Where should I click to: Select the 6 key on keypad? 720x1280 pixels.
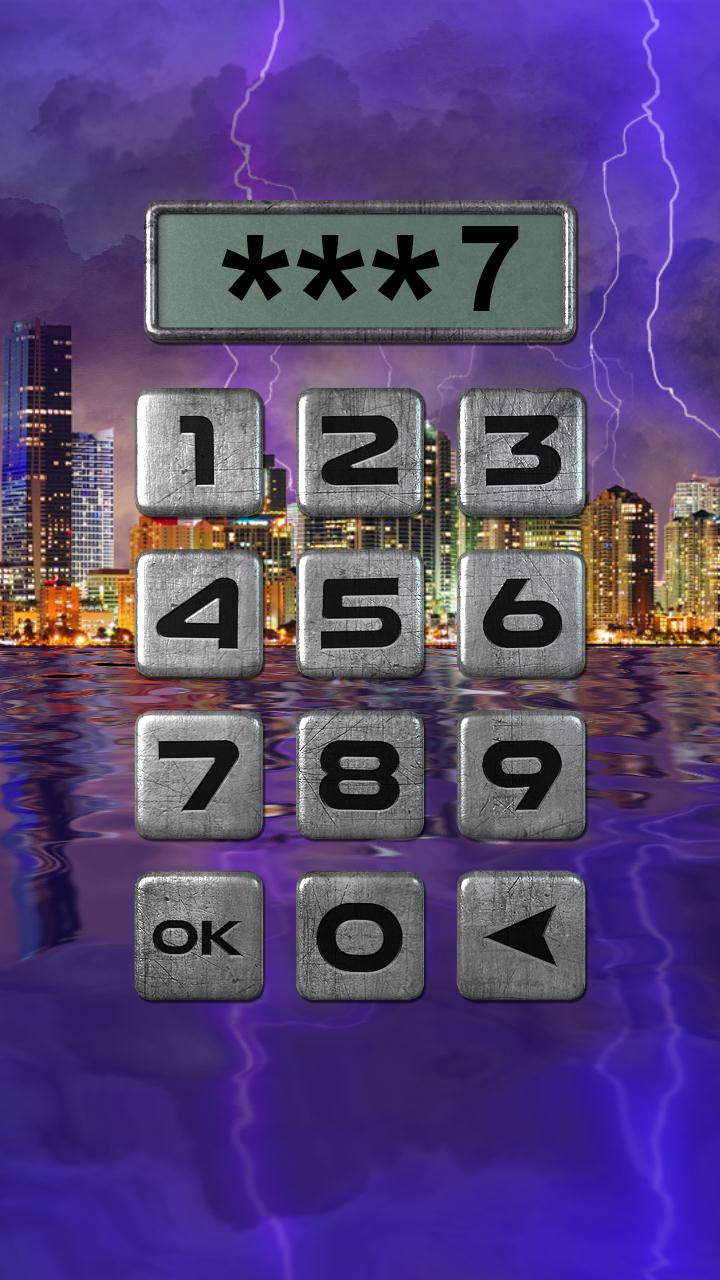521,613
